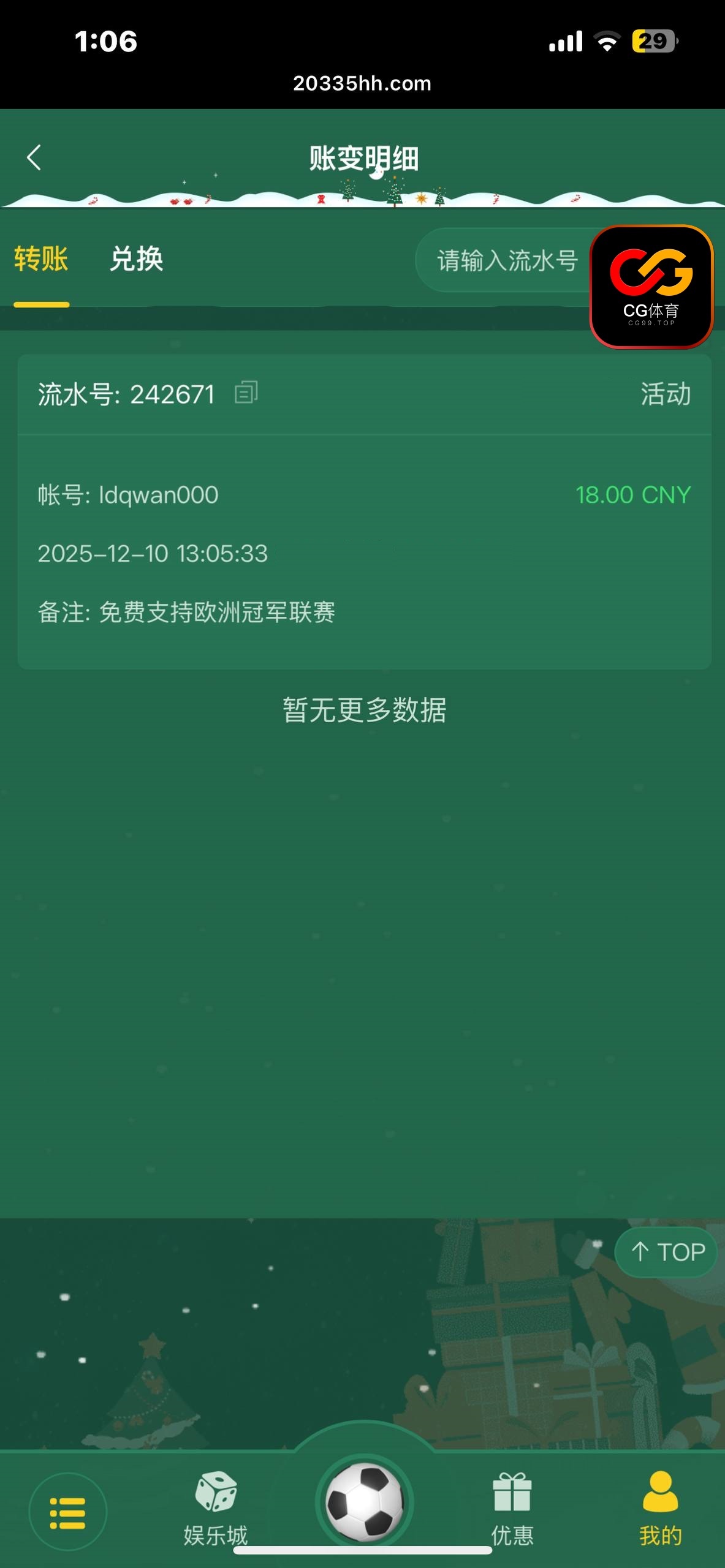Viewport: 725px width, 1568px height.
Task: Switch to the 兑换 tab
Action: [x=136, y=260]
